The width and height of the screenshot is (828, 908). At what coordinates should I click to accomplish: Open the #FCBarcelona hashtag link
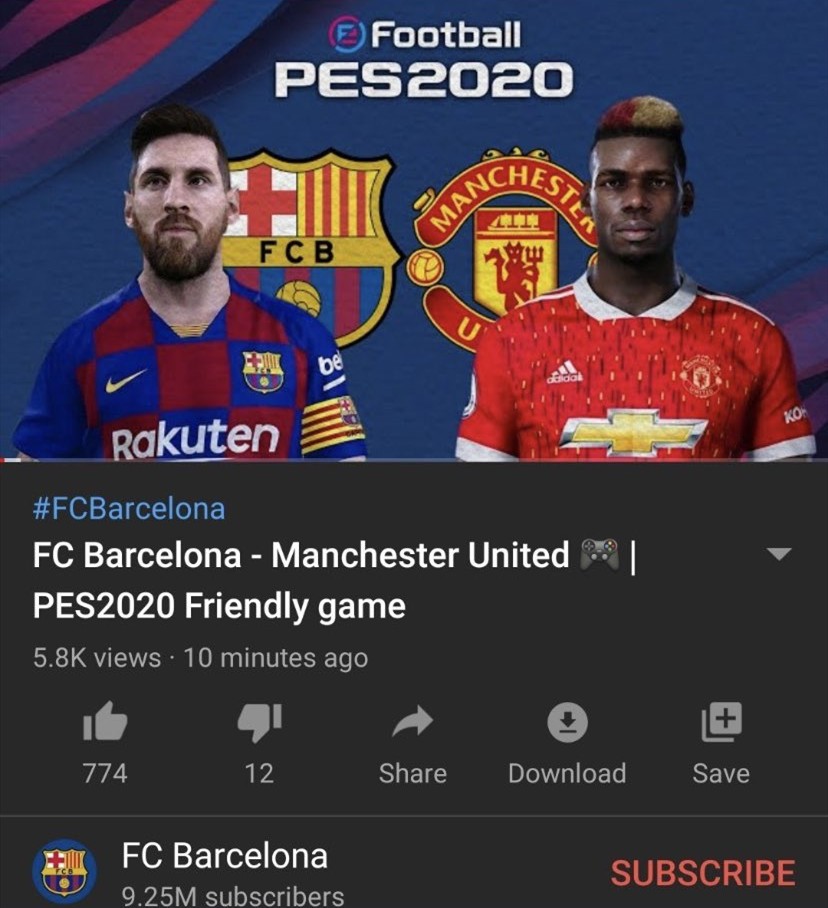[x=129, y=508]
